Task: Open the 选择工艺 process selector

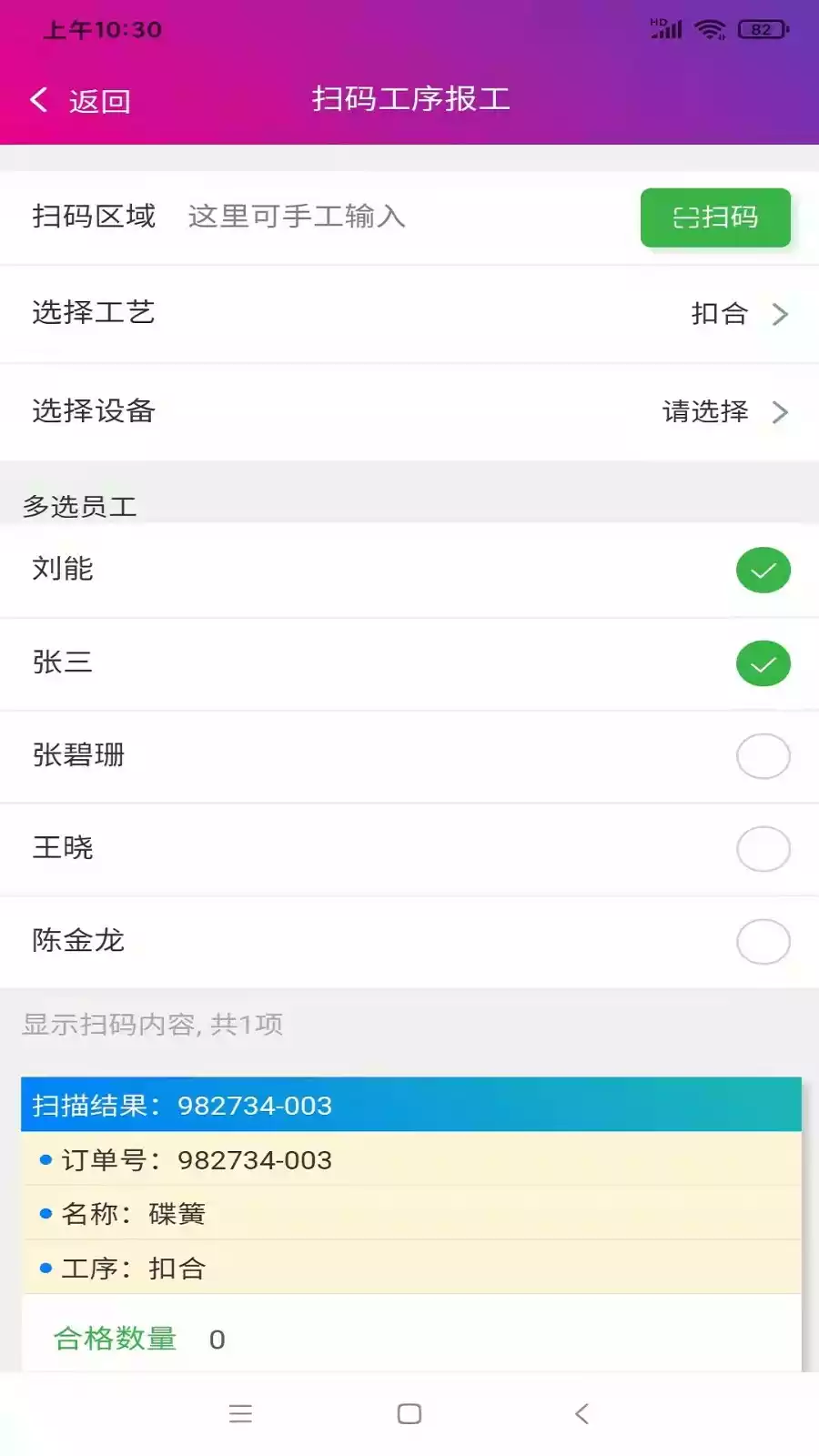Action: tap(409, 314)
